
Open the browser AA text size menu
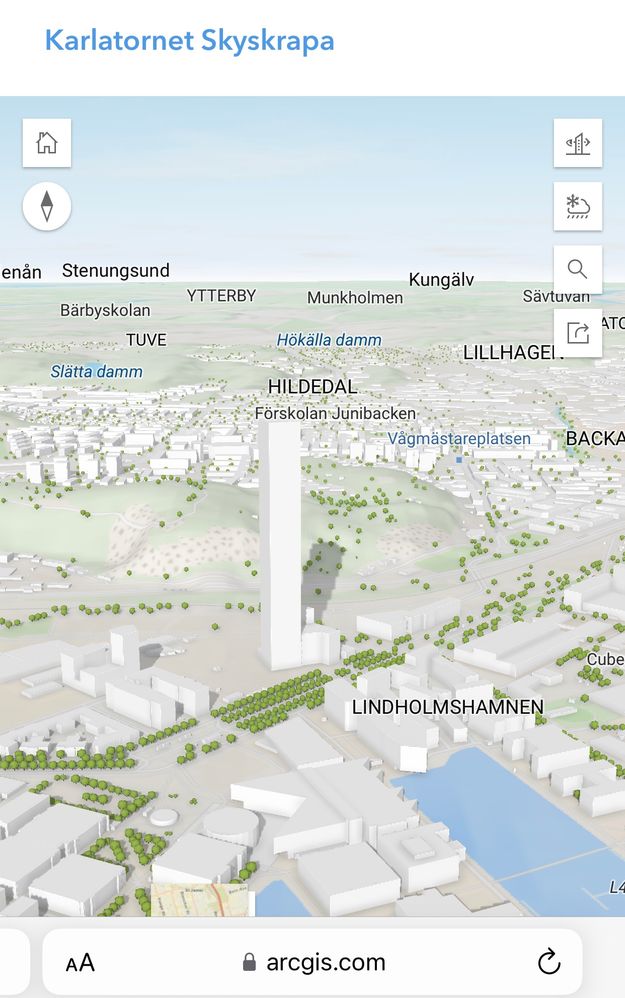point(80,963)
